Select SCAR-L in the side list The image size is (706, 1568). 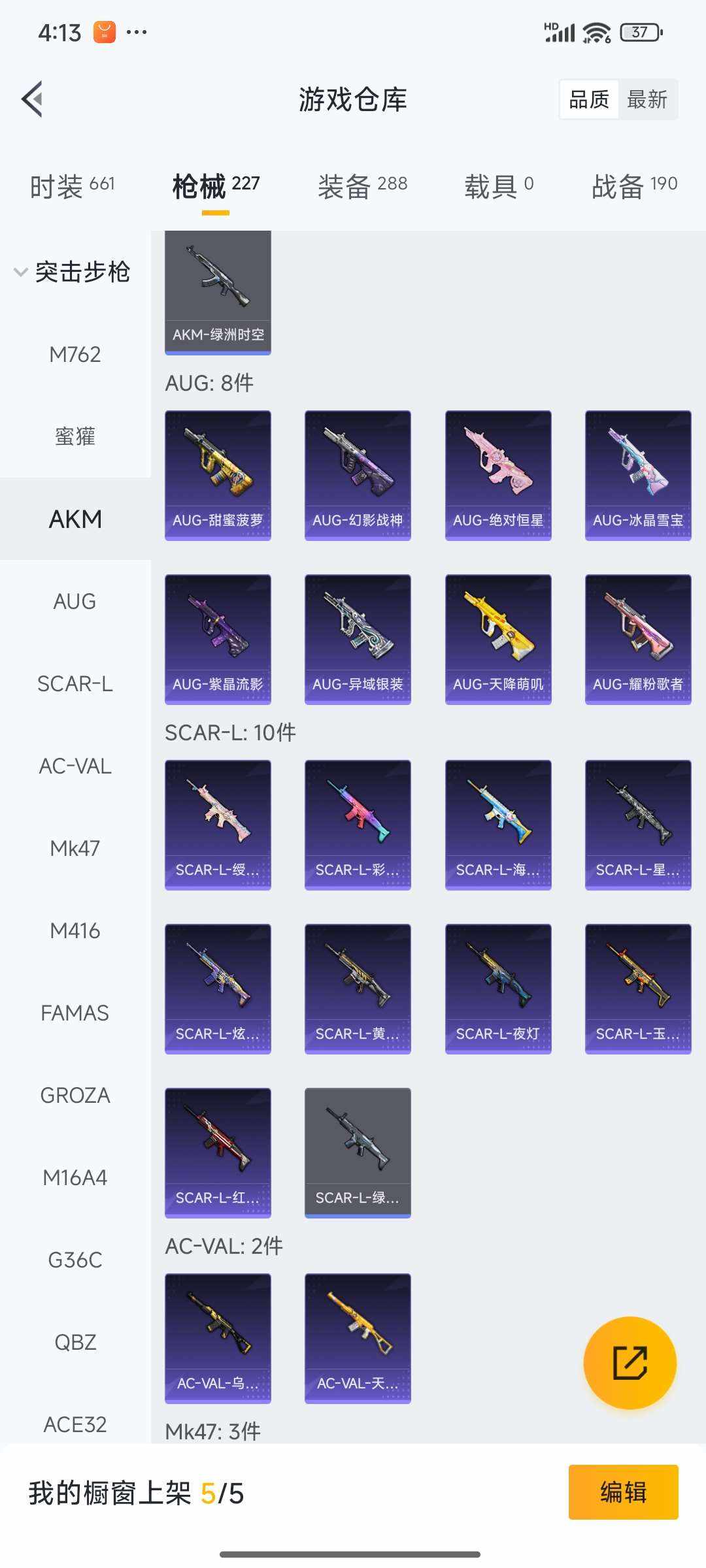75,683
